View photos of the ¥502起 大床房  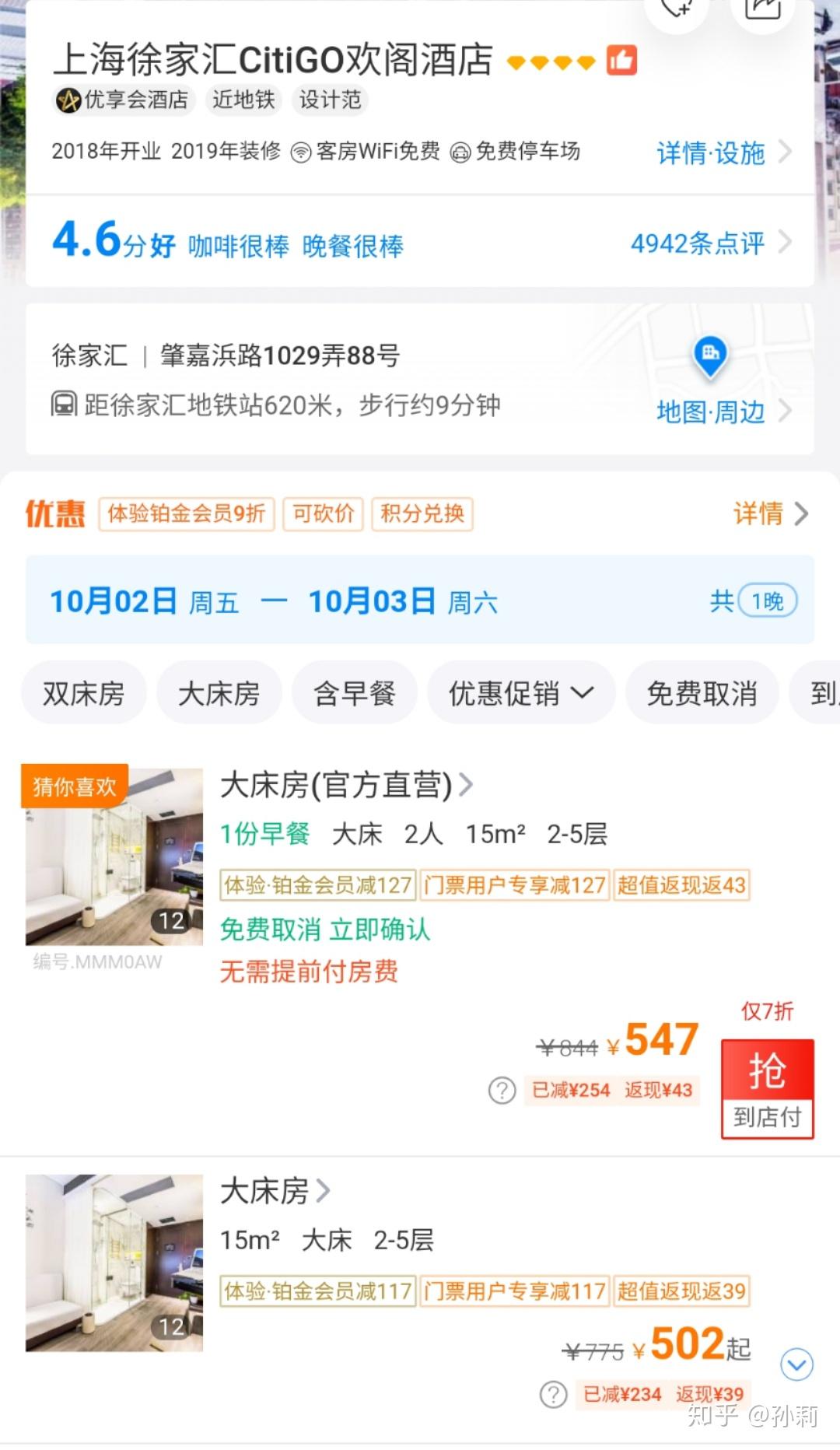coord(114,1263)
